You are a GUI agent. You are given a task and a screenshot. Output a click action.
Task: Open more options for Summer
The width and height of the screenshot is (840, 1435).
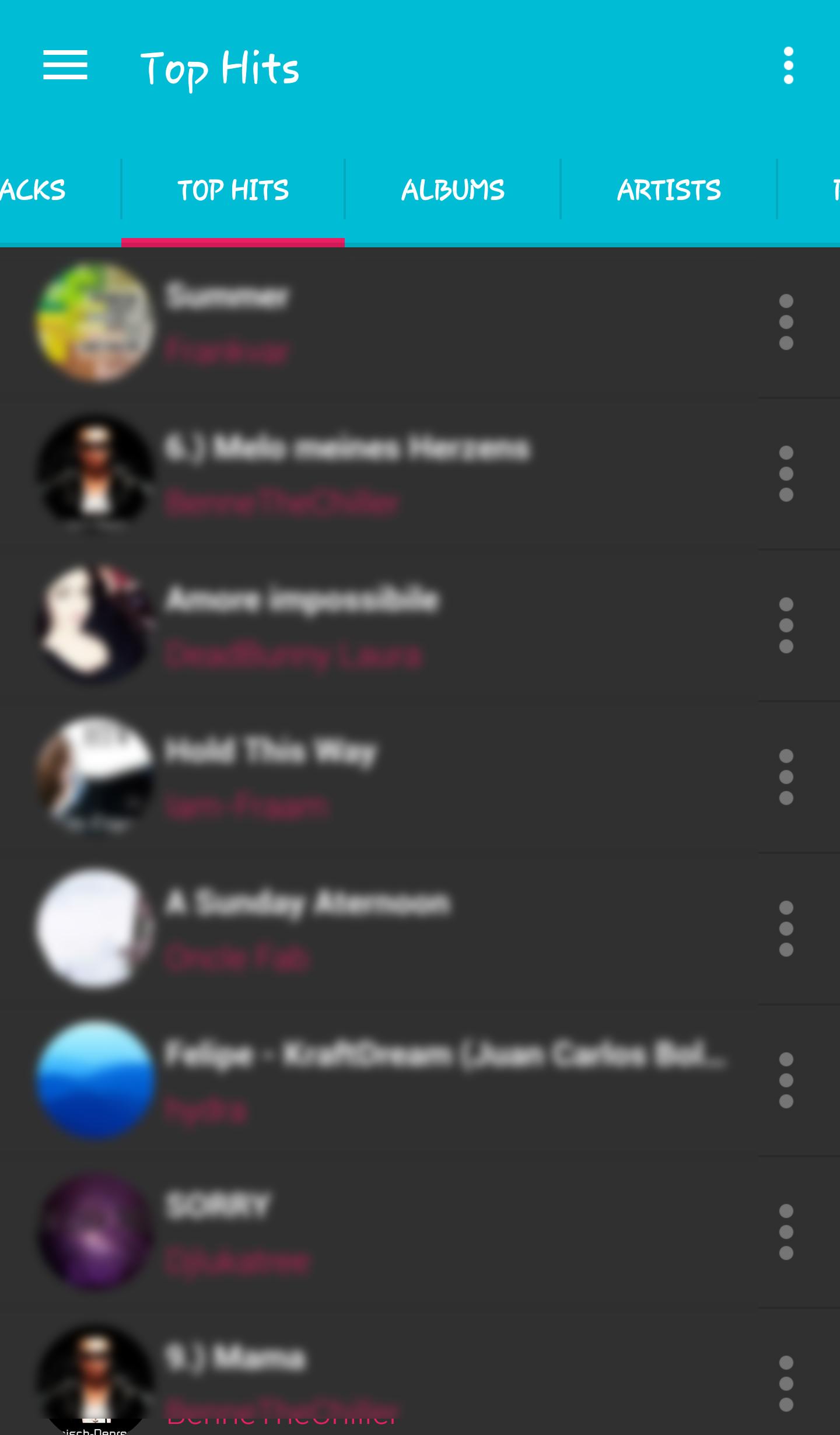pos(786,322)
